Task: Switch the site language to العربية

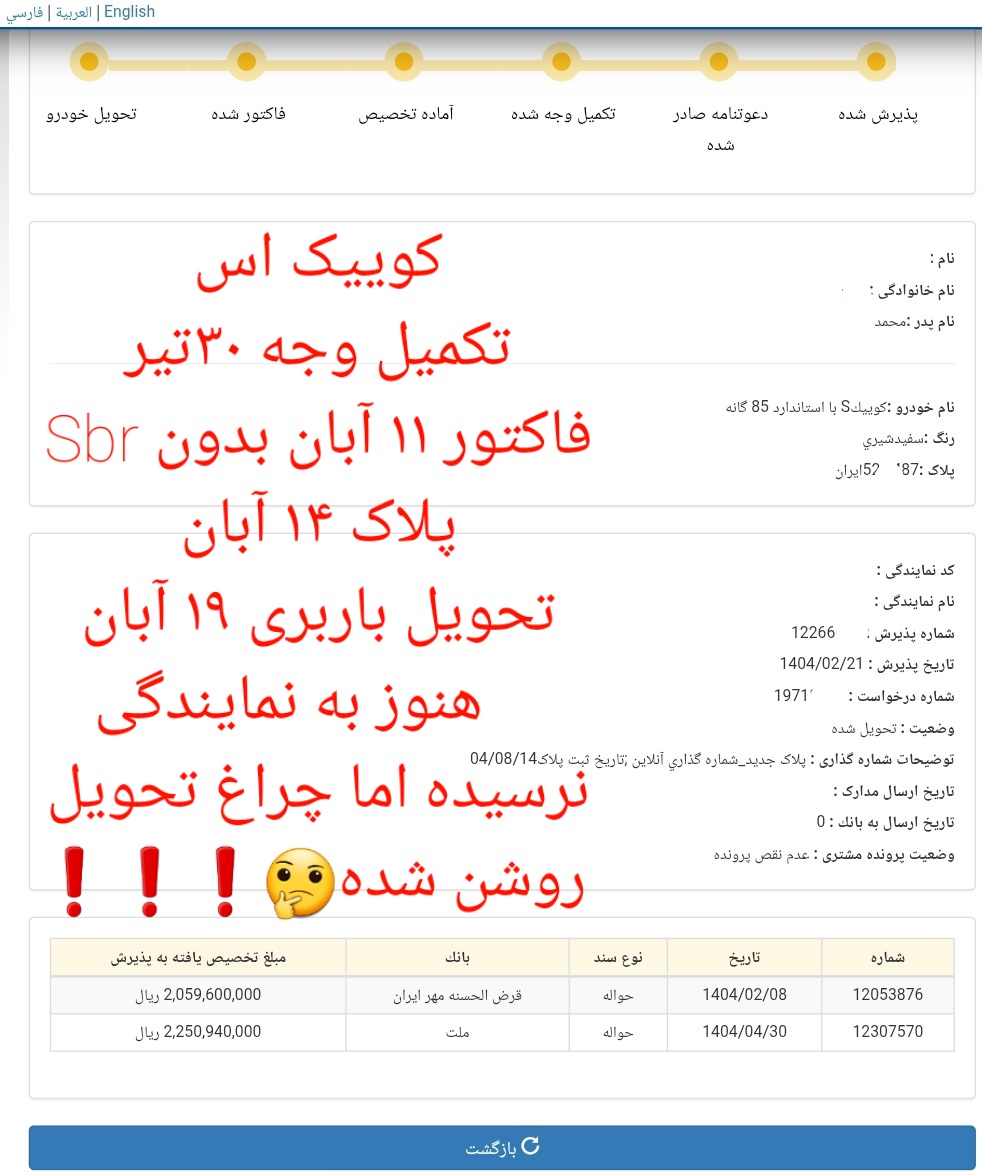Action: tap(71, 12)
